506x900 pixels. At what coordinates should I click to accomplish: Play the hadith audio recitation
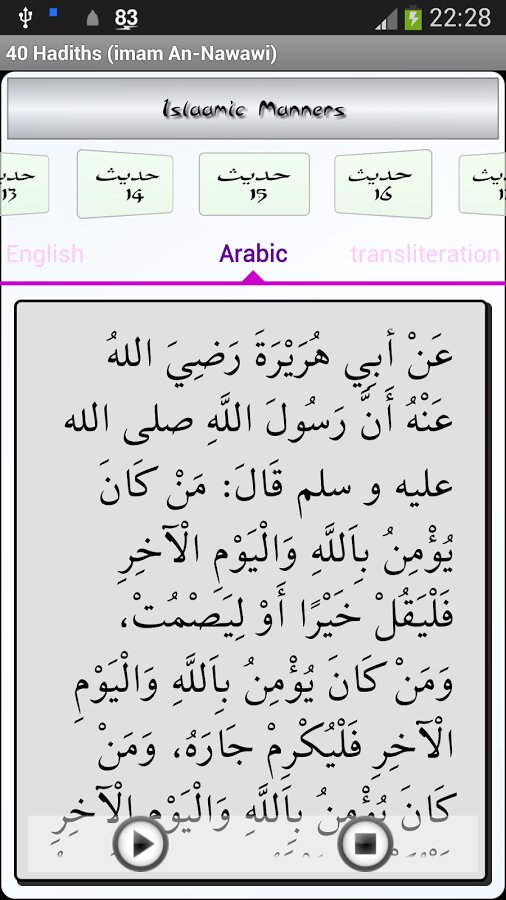141,844
